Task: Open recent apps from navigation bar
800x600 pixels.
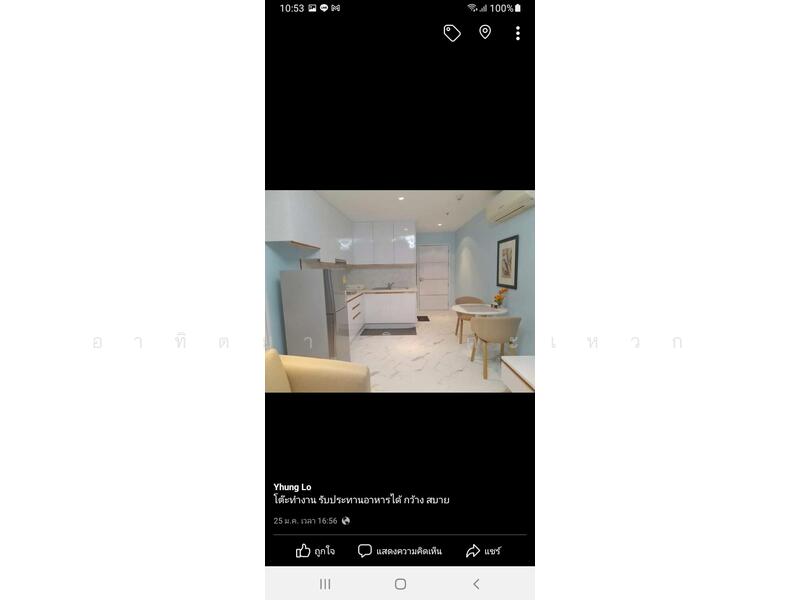Action: coord(325,584)
